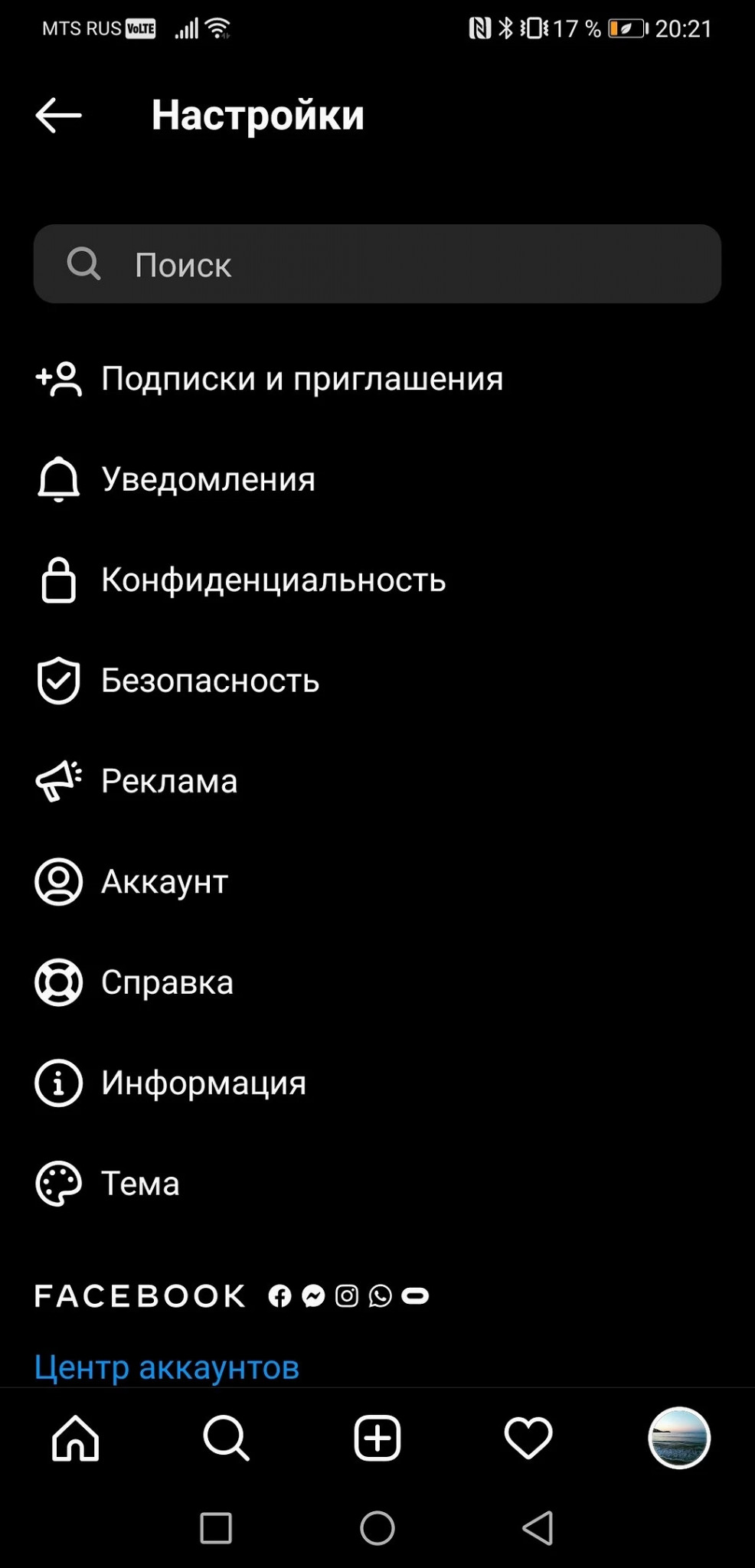The height and width of the screenshot is (1568, 755).
Task: Go back using the header arrow
Action: (58, 116)
